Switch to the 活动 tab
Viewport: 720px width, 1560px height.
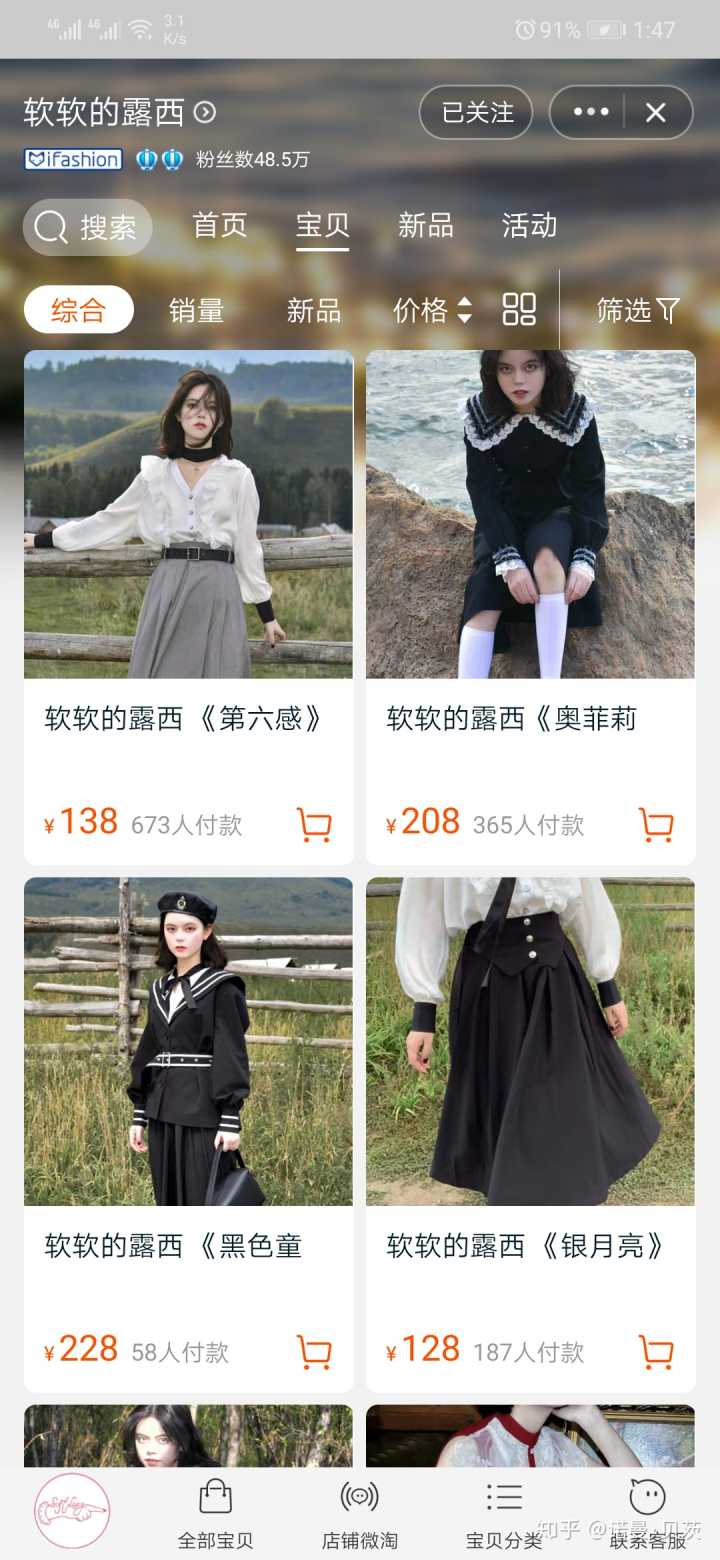[x=529, y=225]
